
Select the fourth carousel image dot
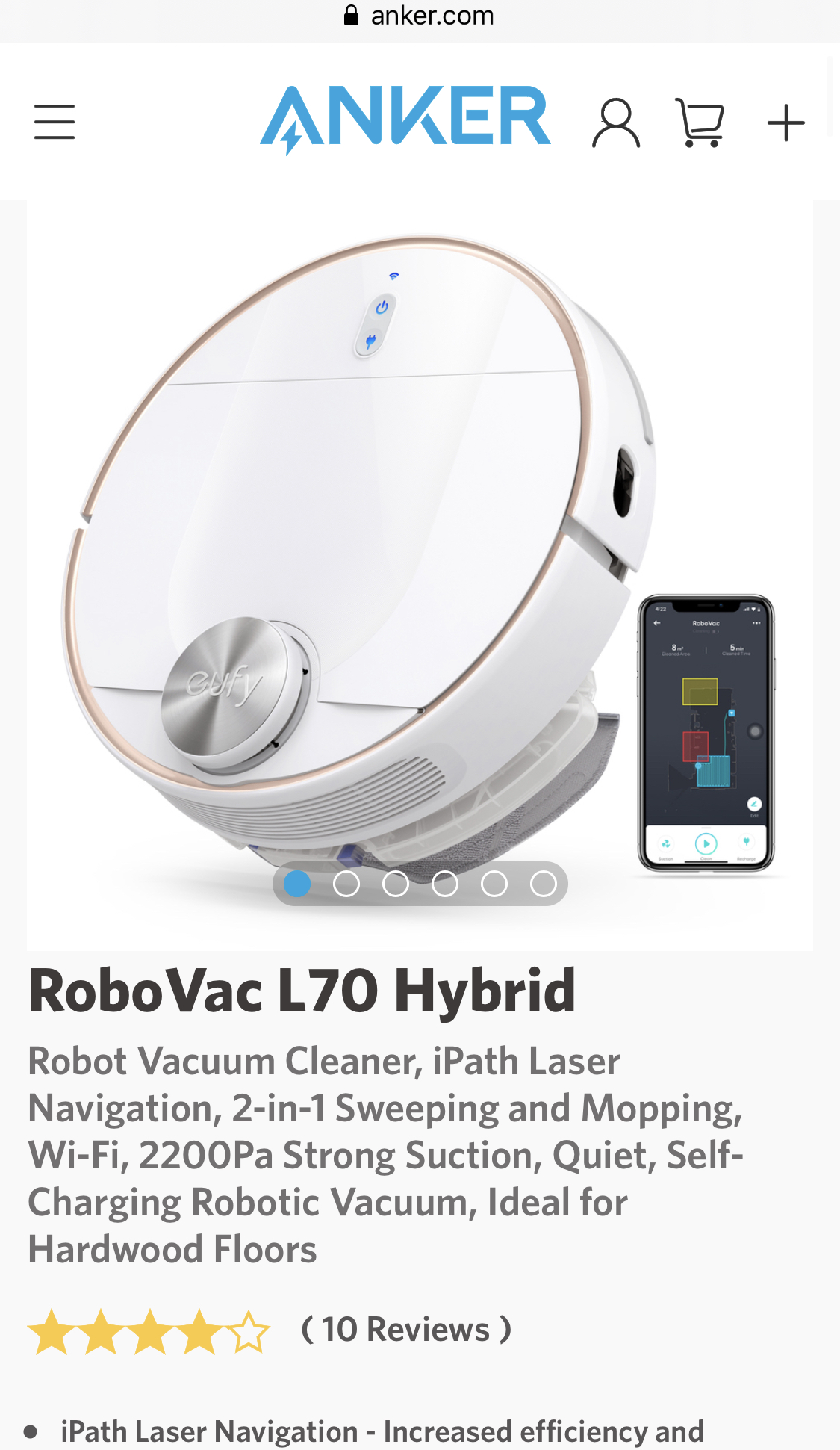pyautogui.click(x=445, y=884)
